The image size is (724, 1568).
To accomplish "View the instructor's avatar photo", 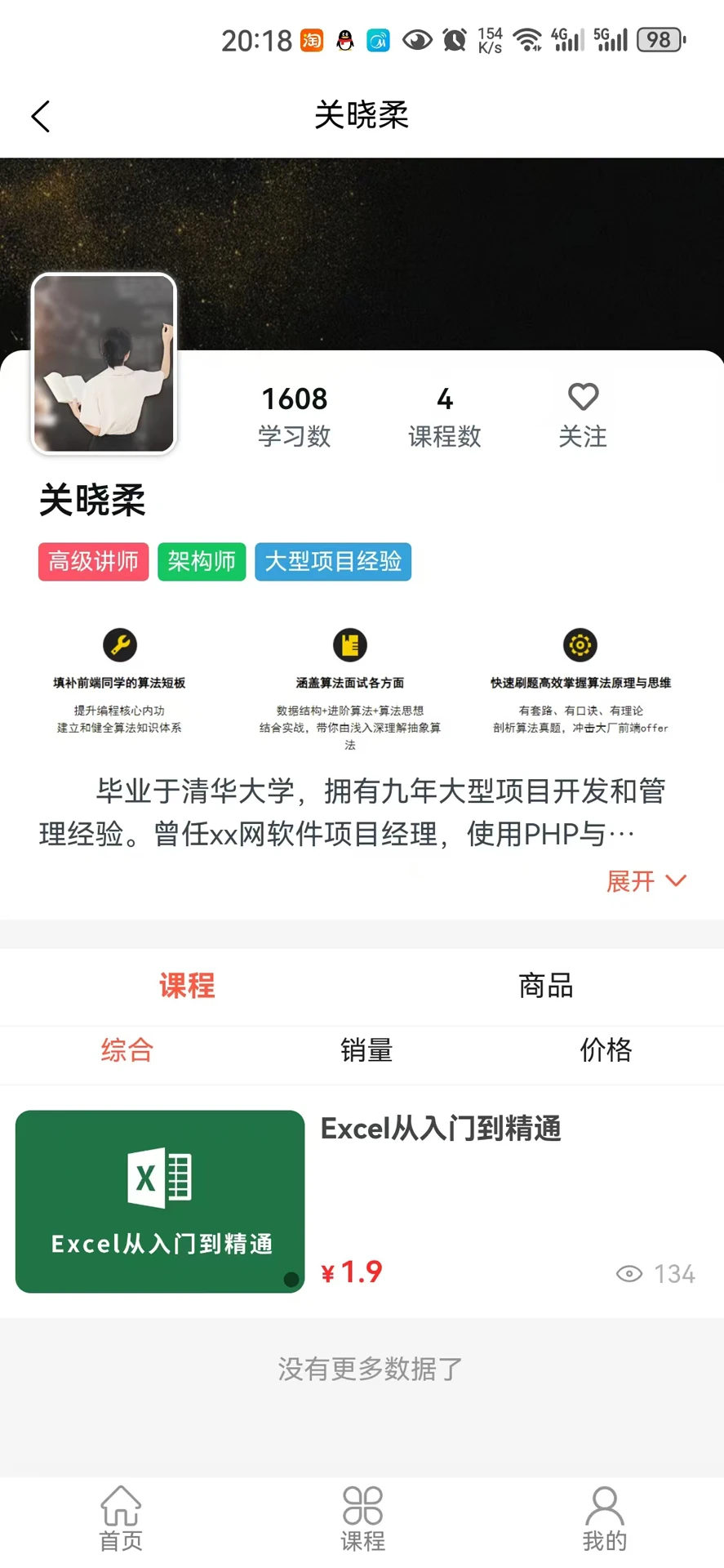I will [x=104, y=363].
